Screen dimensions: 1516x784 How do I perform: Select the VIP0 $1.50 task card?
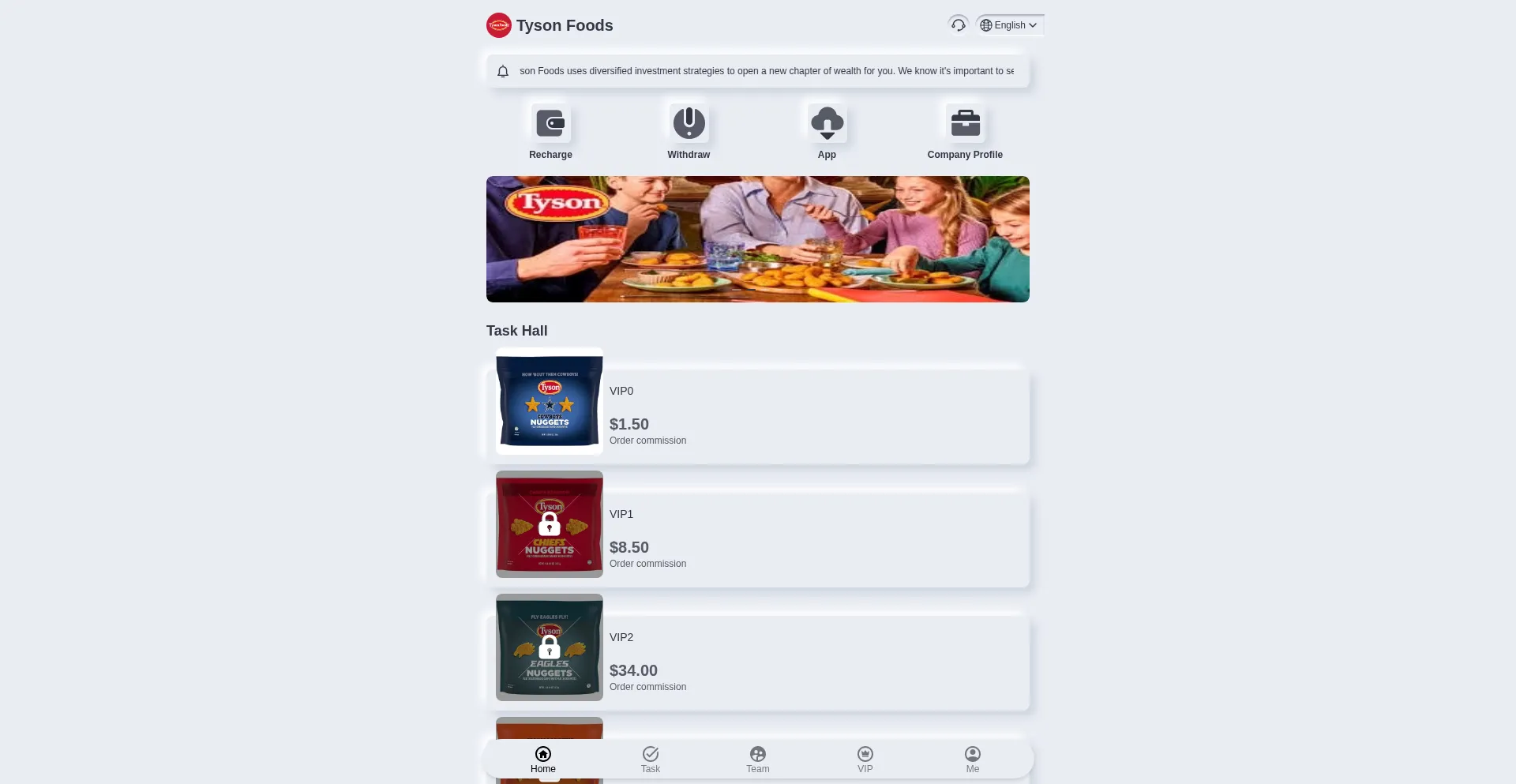[758, 415]
